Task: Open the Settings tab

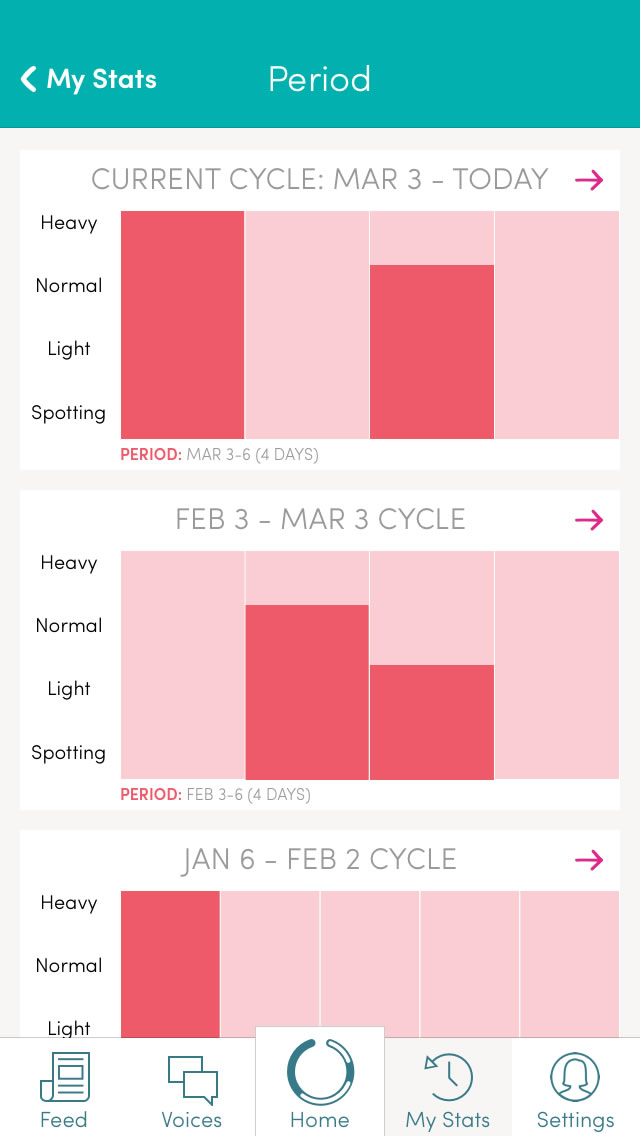Action: click(x=575, y=1090)
